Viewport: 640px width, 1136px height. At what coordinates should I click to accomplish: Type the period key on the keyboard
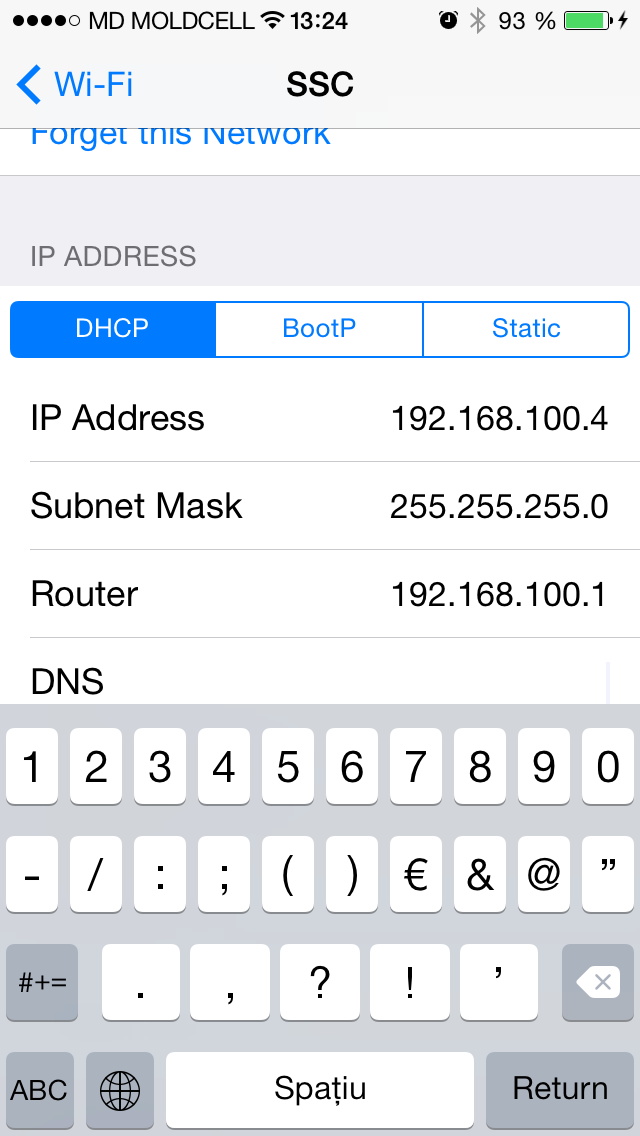141,982
